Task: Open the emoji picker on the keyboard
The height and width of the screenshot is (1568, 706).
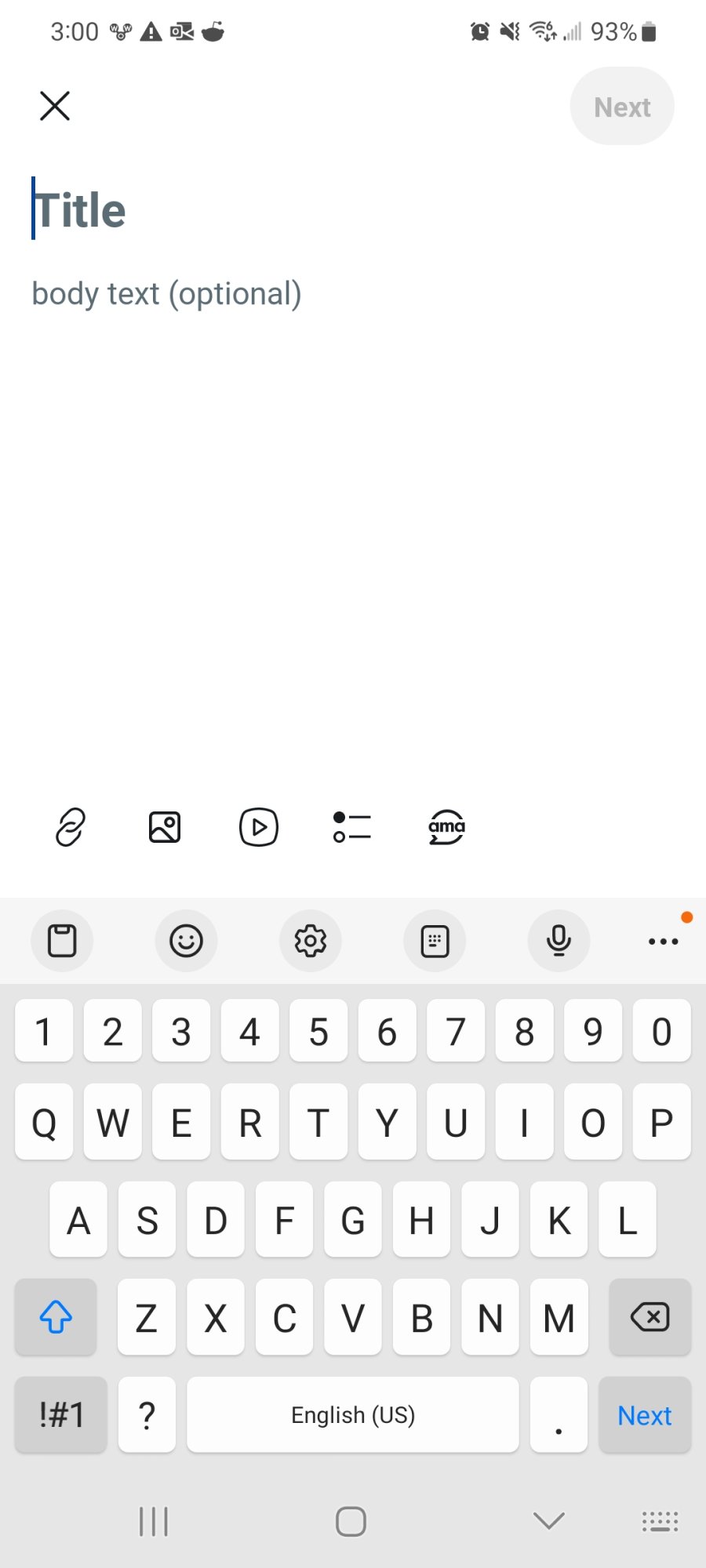Action: 186,941
